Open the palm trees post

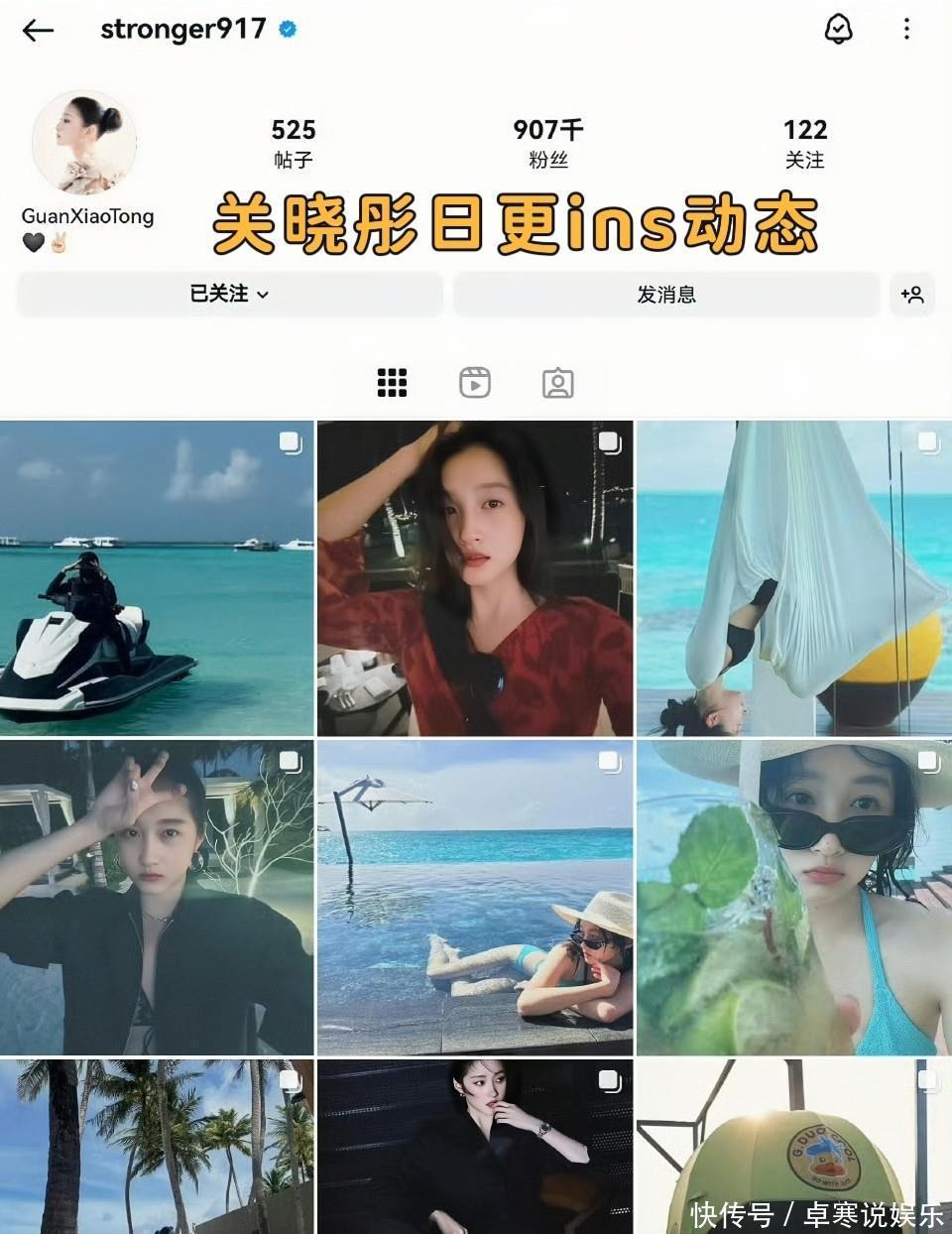point(157,1147)
